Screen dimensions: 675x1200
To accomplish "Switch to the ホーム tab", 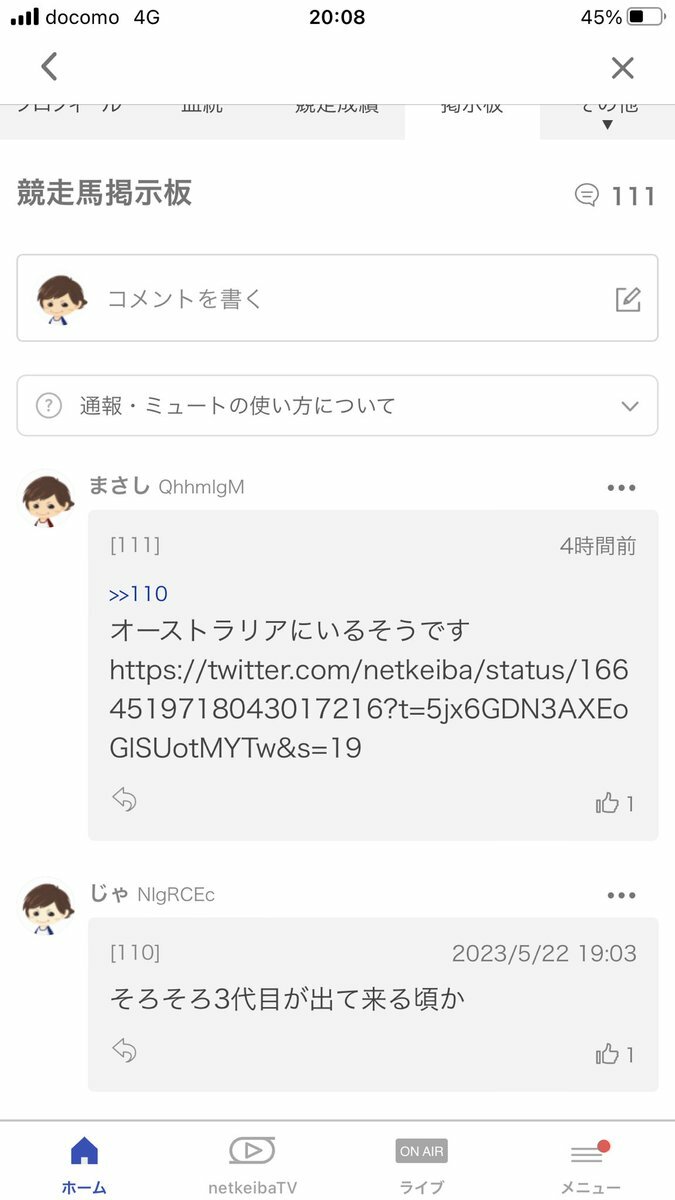I will (84, 1165).
